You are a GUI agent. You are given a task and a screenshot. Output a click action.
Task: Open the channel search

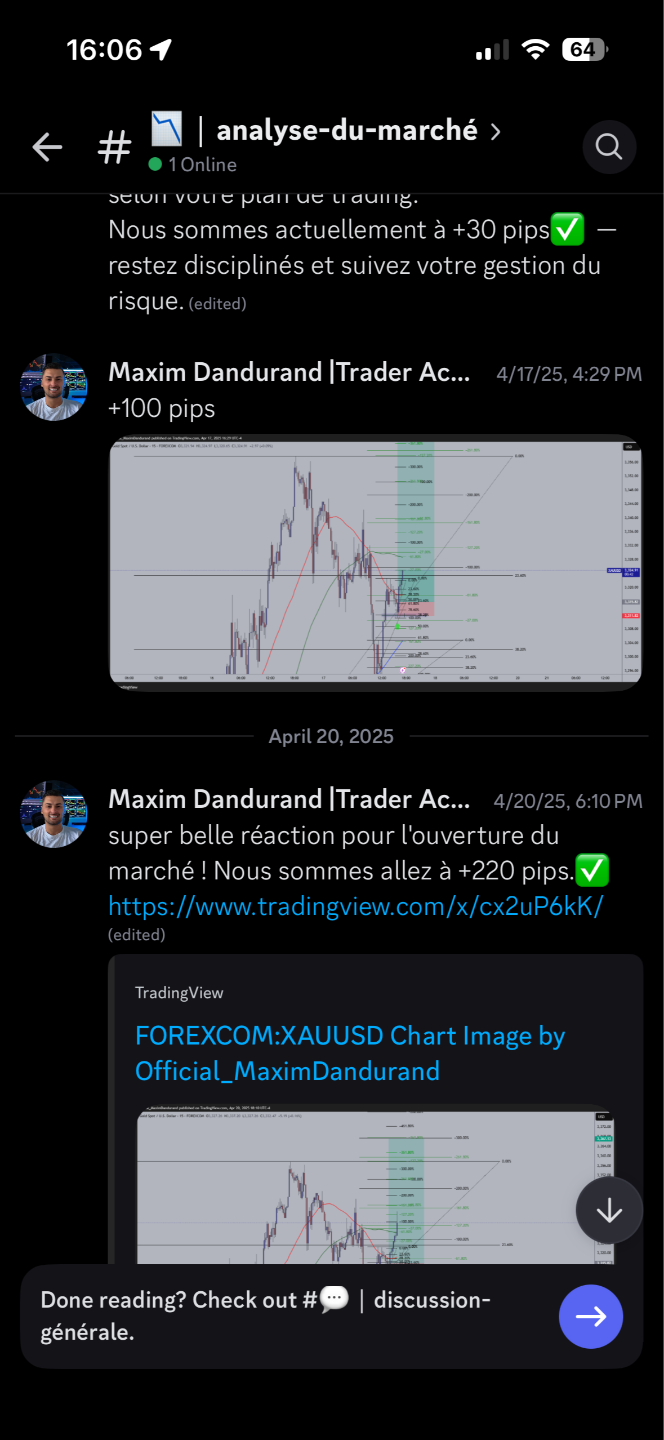click(x=609, y=147)
